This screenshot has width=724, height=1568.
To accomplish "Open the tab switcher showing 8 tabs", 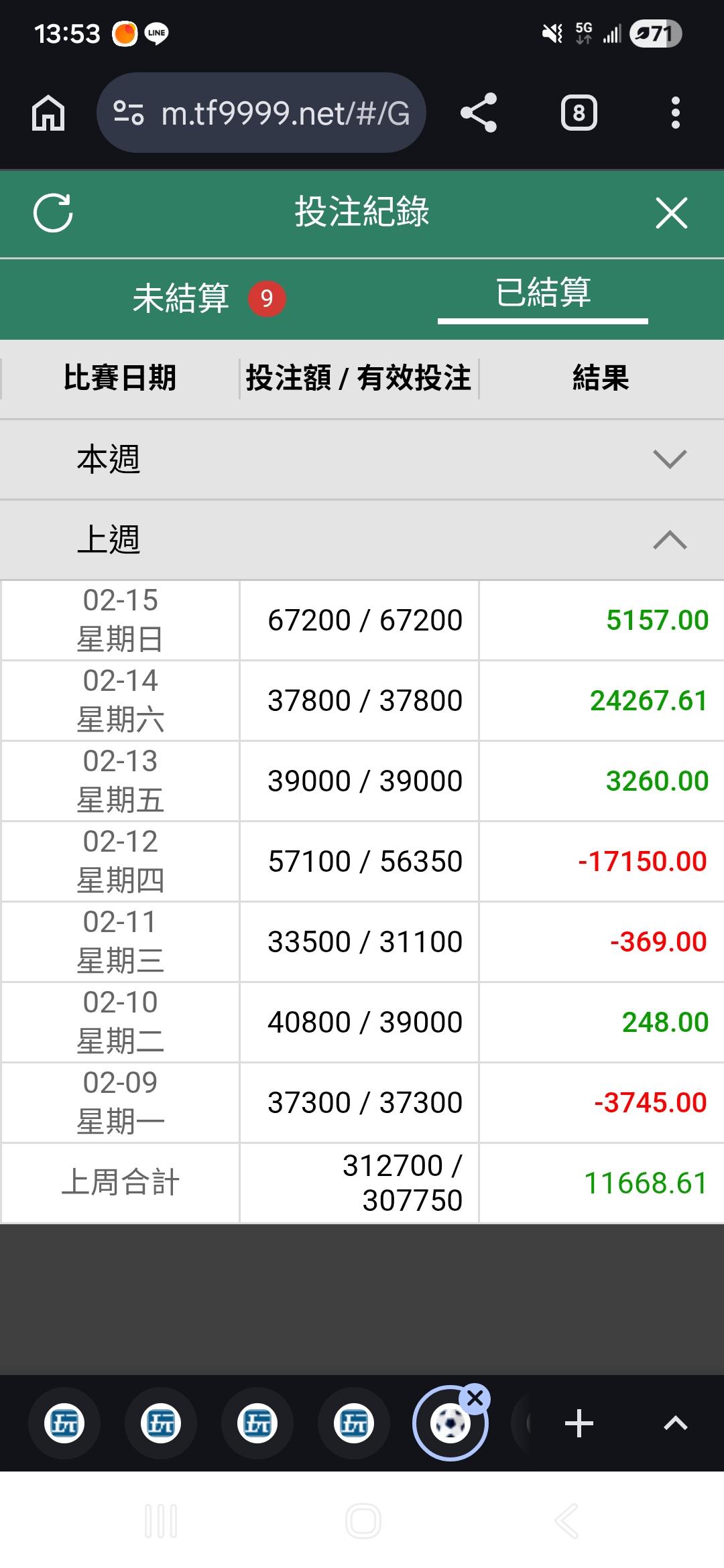I will [x=579, y=113].
